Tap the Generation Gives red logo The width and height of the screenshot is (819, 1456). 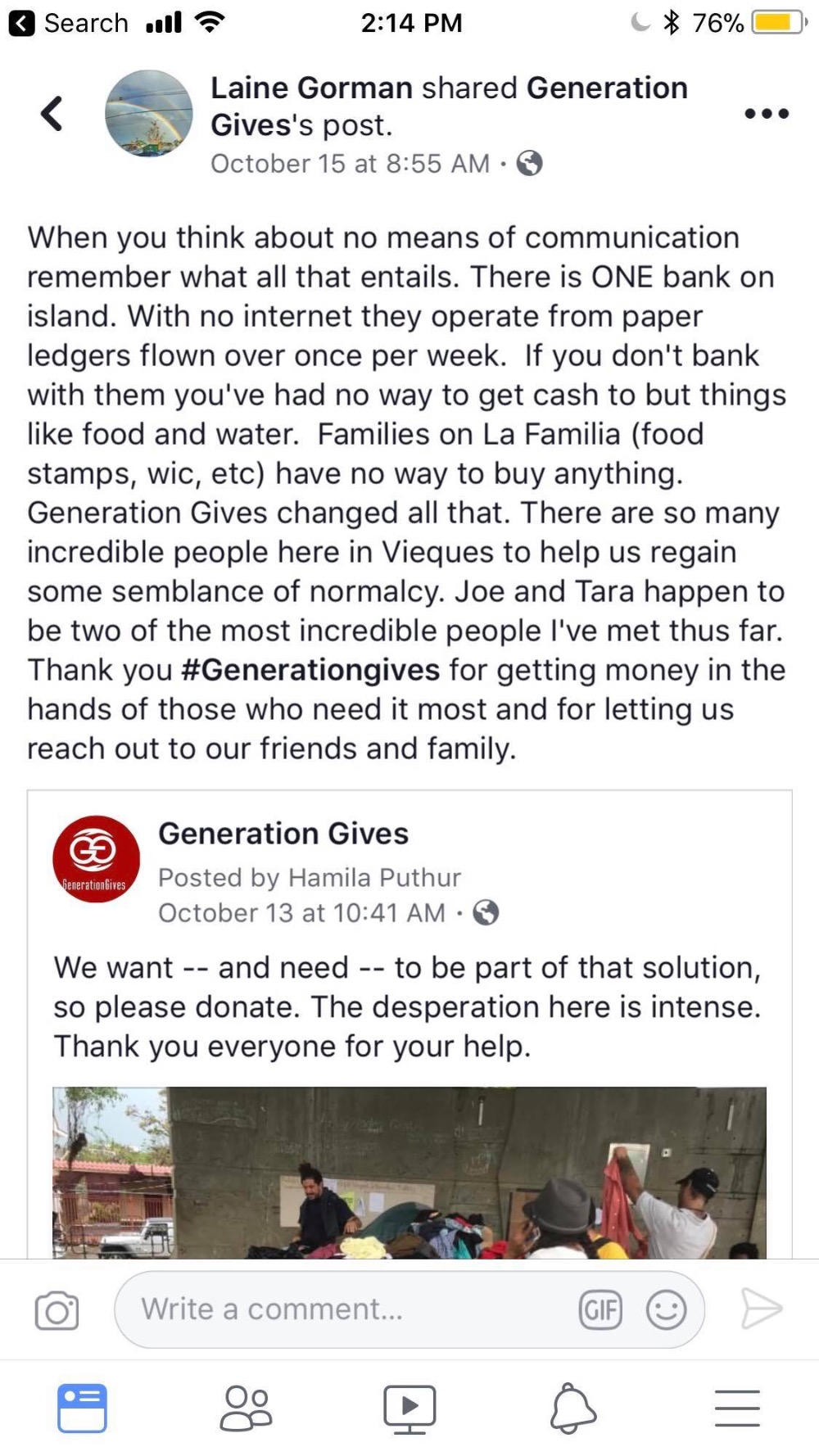pyautogui.click(x=96, y=859)
